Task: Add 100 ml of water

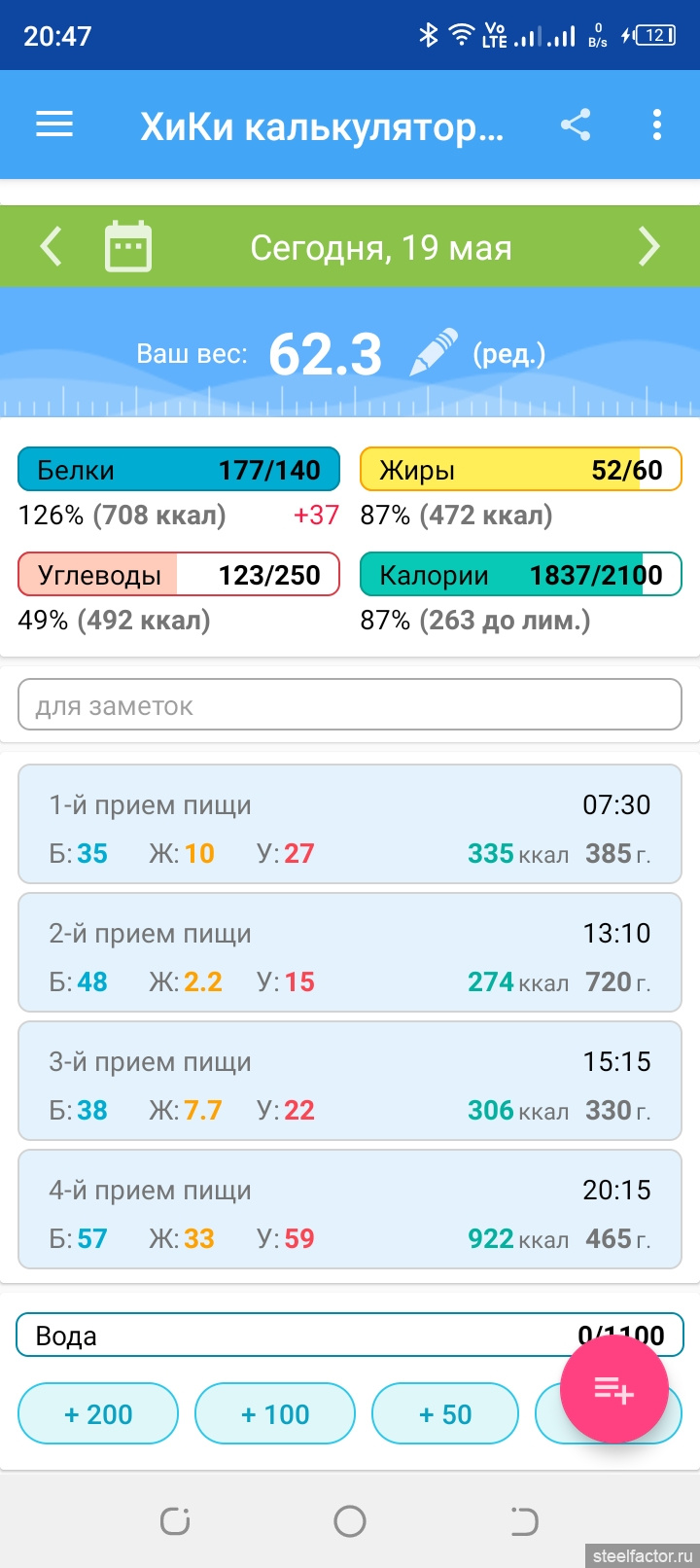Action: pos(275,1414)
